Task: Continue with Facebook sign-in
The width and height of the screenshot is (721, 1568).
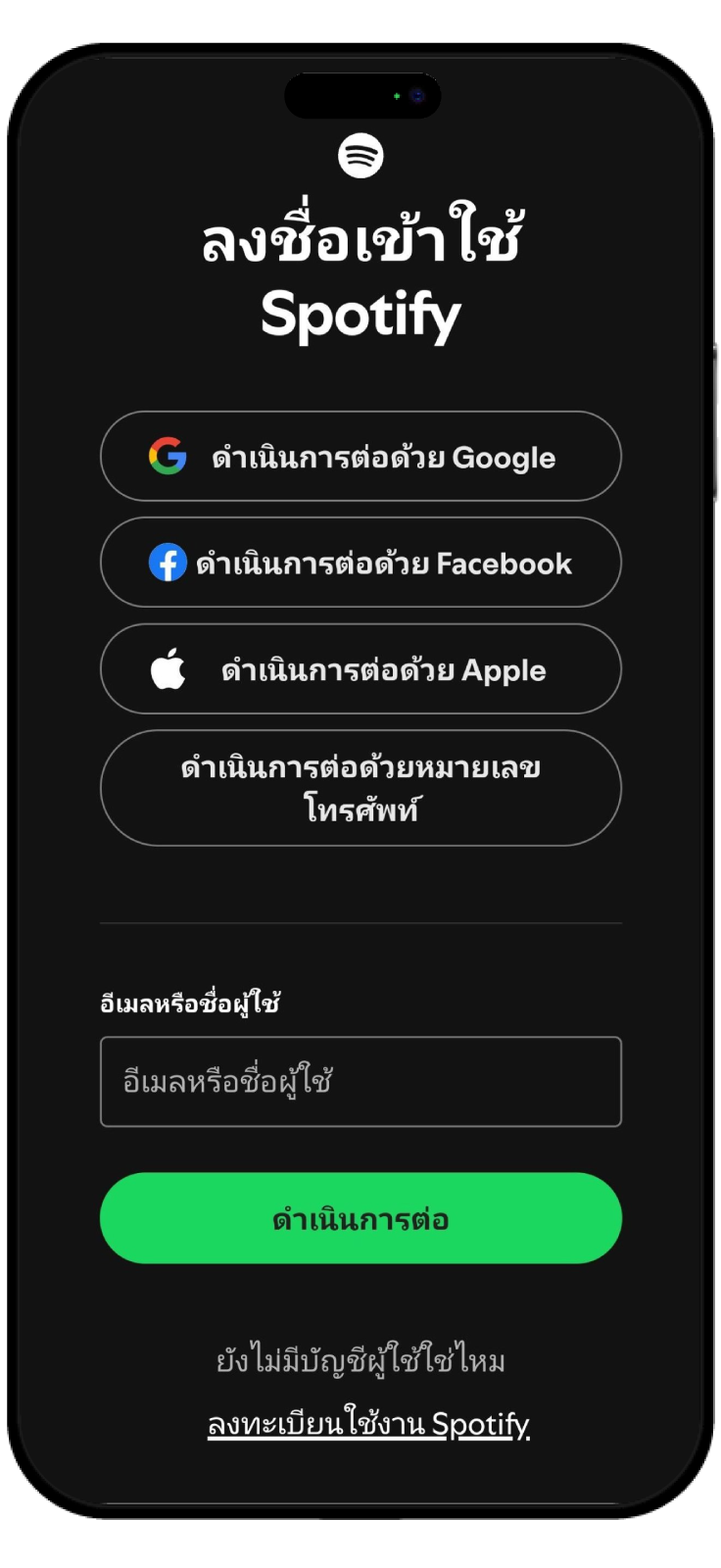Action: (x=360, y=563)
